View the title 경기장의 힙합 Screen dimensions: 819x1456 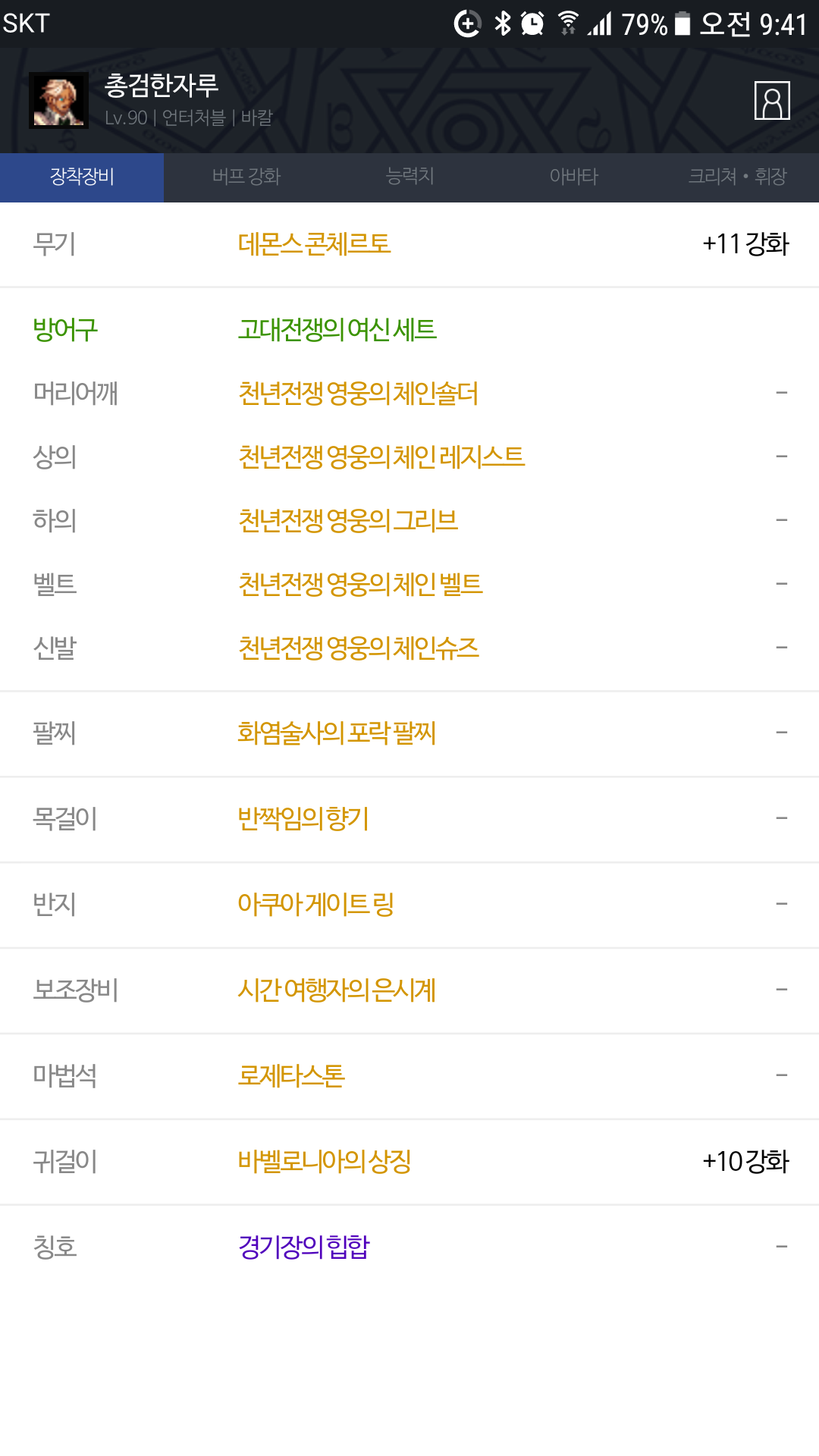pos(303,1247)
